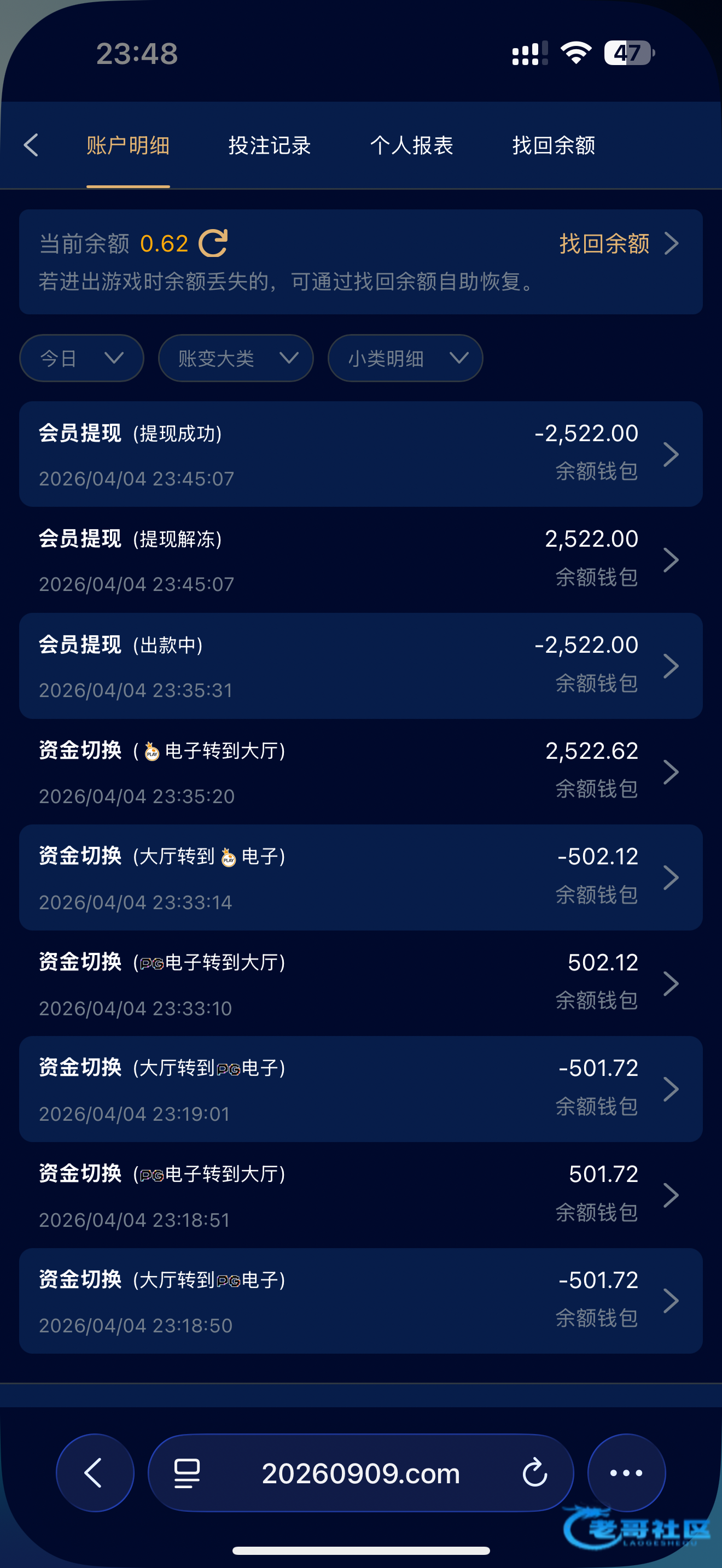Switch to the 个人报表 tab
Screen dimensions: 722x1568
click(x=411, y=145)
